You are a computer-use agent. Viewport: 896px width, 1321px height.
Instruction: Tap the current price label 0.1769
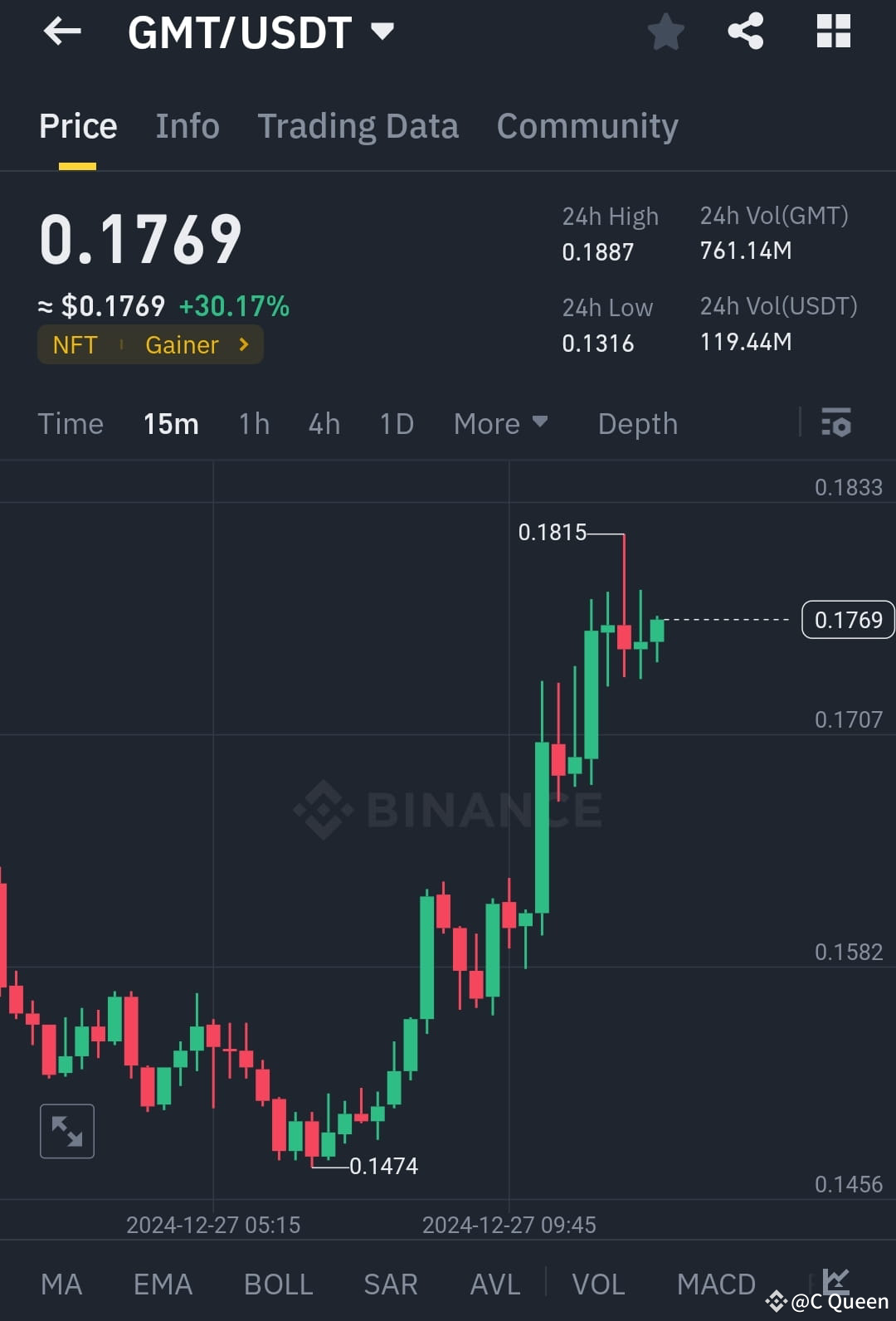coord(846,619)
